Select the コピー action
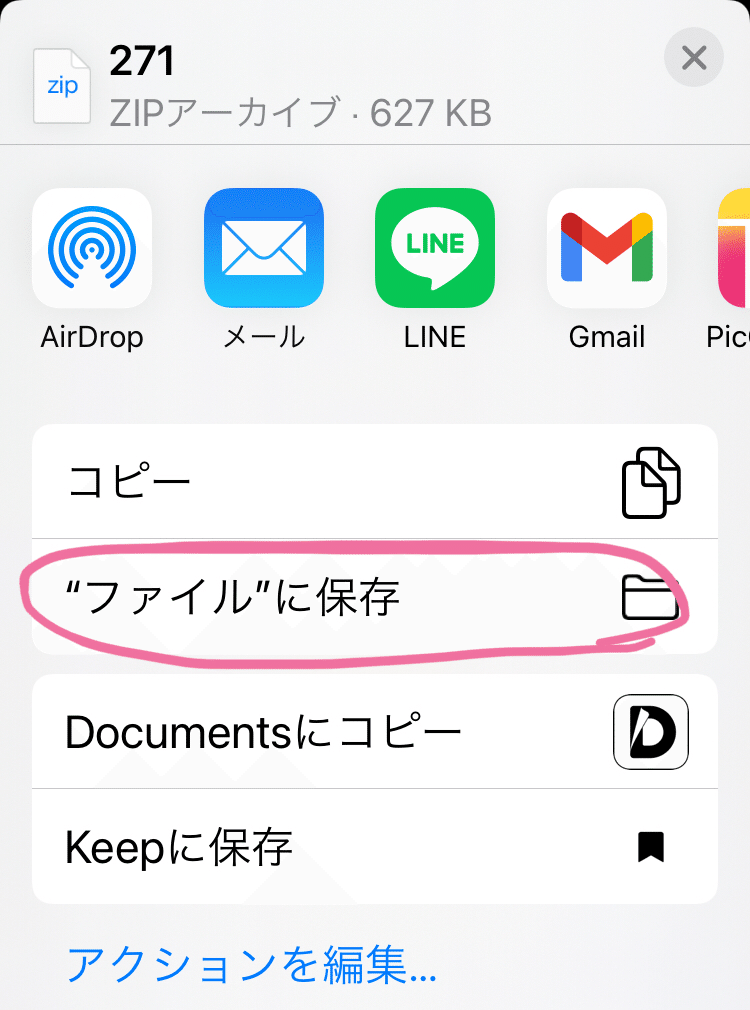The image size is (750, 1010). pyautogui.click(x=375, y=482)
